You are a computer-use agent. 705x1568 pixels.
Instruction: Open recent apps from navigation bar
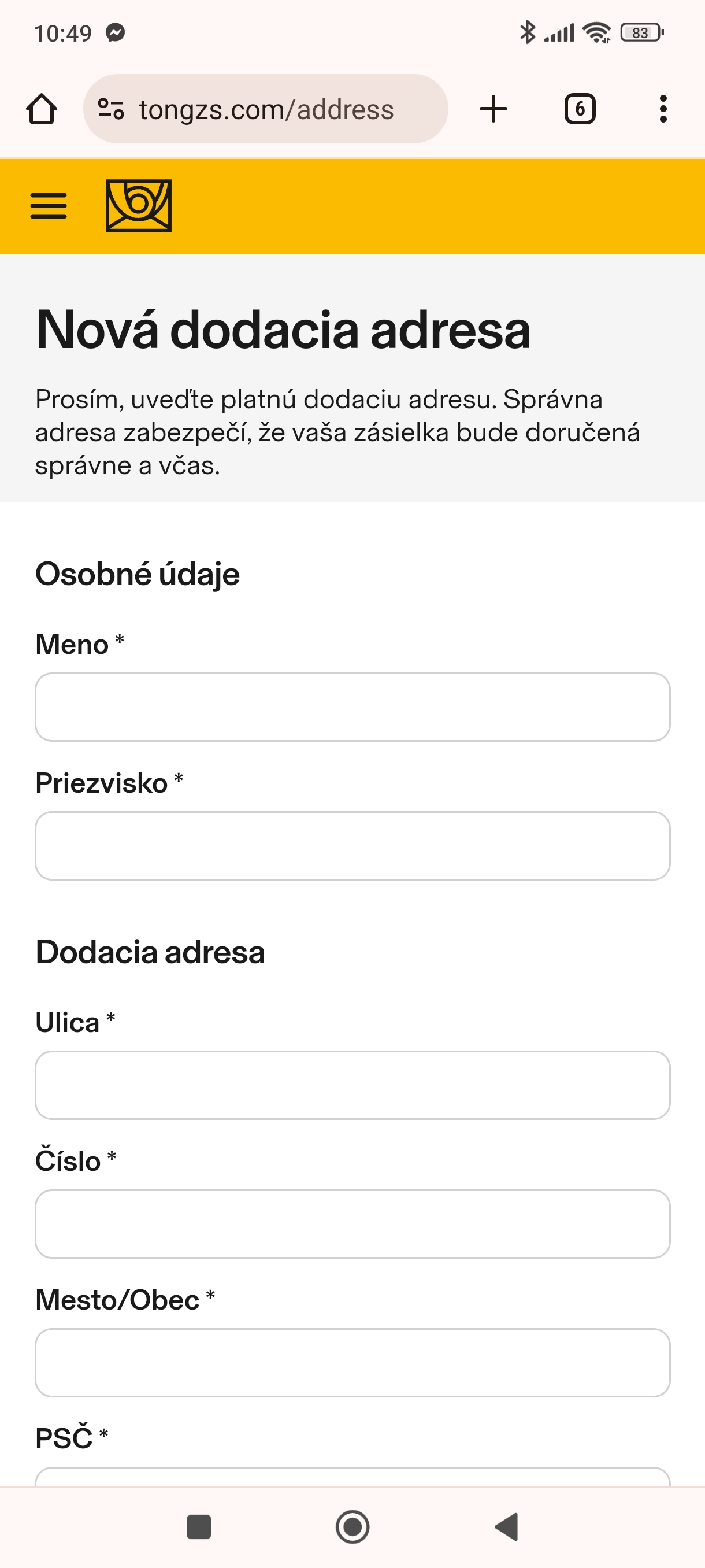pyautogui.click(x=199, y=1526)
